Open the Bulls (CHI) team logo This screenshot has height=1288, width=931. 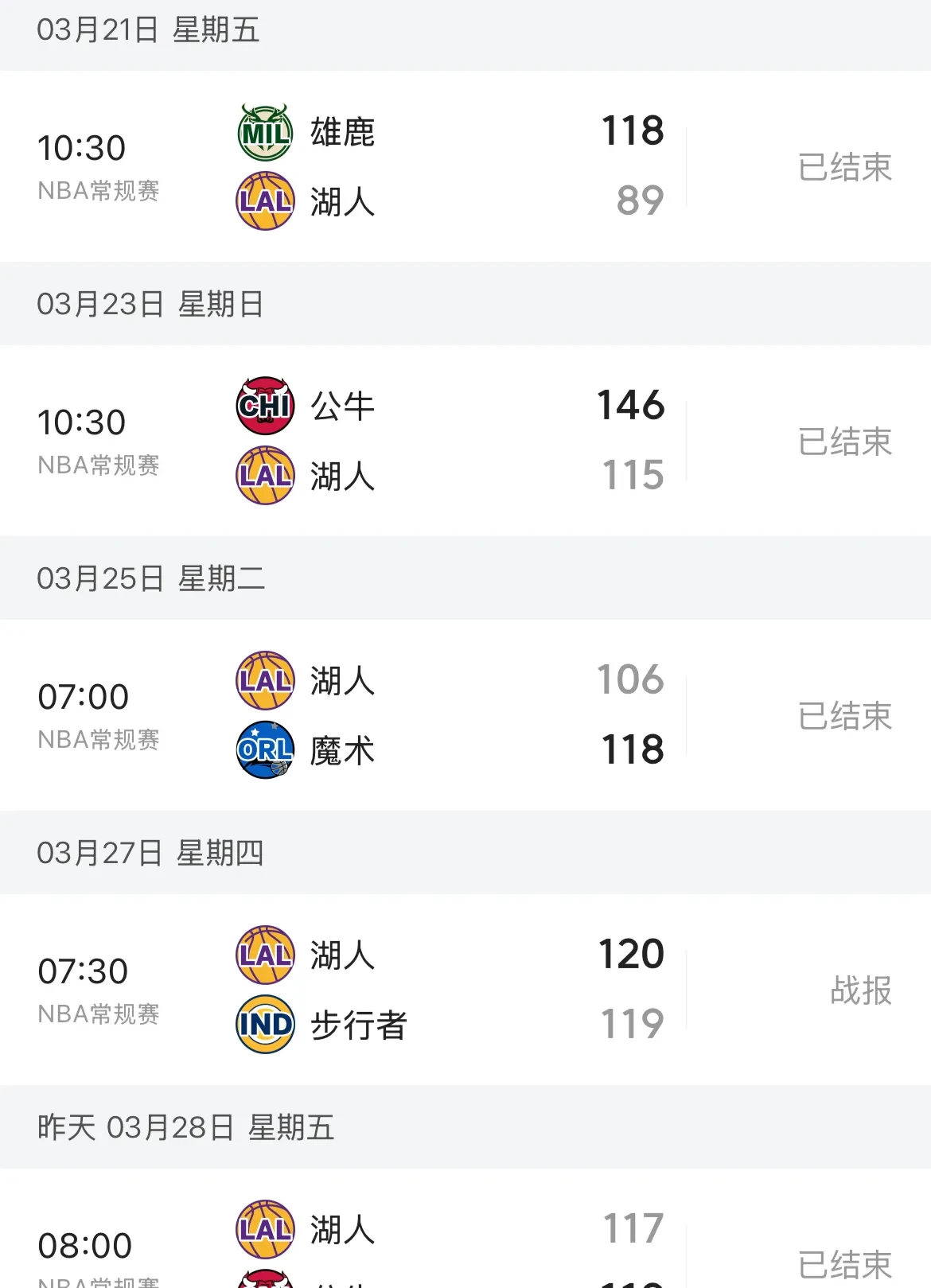265,406
